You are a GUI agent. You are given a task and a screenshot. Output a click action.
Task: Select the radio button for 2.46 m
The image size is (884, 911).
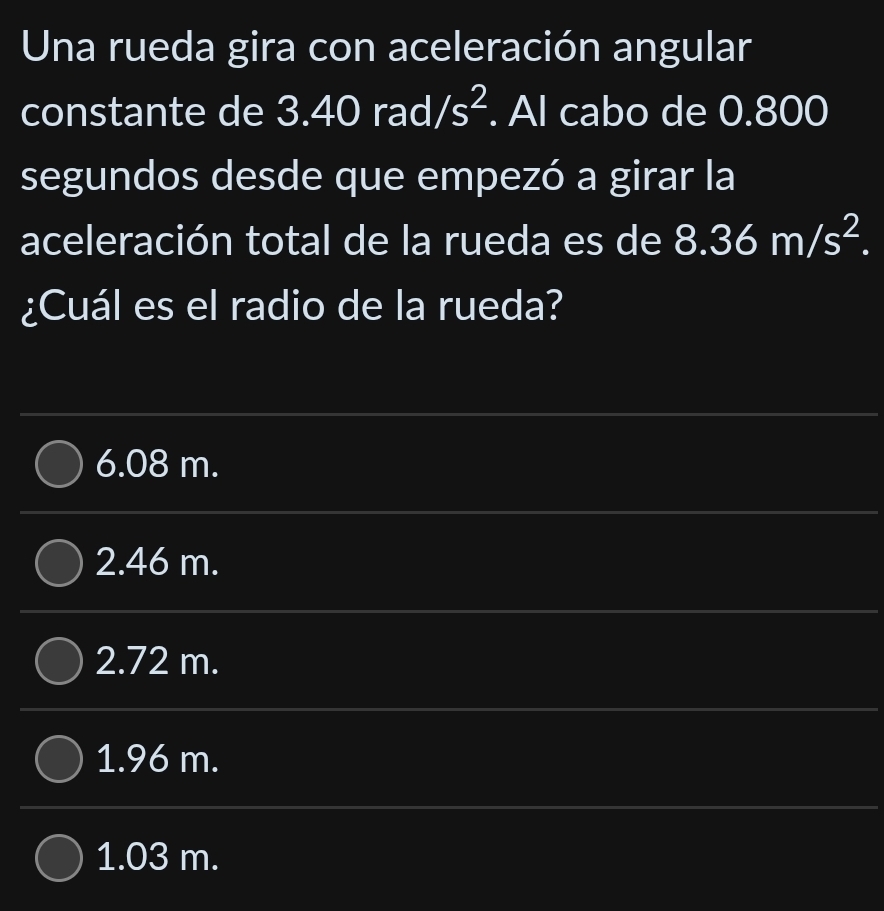pos(57,562)
